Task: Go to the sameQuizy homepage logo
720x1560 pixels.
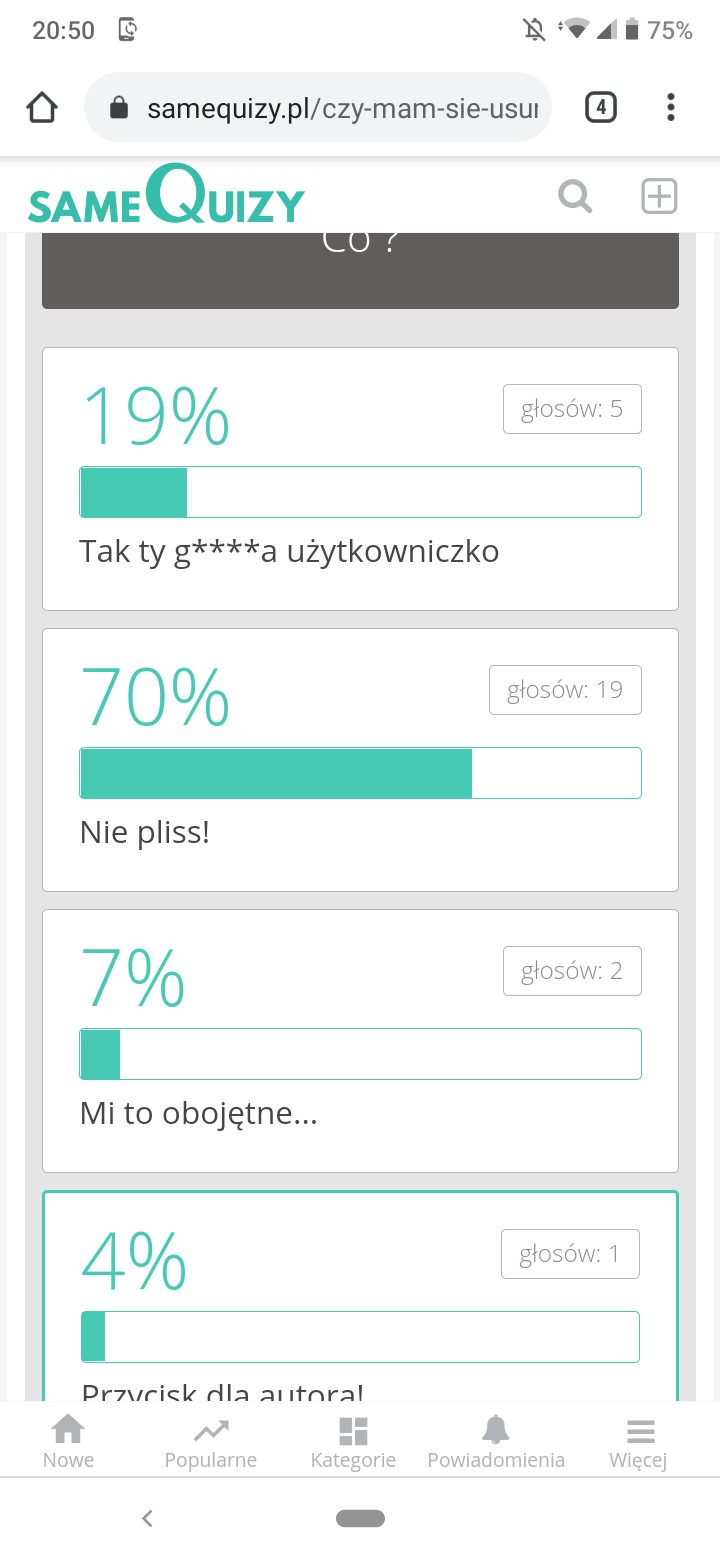Action: pyautogui.click(x=166, y=197)
